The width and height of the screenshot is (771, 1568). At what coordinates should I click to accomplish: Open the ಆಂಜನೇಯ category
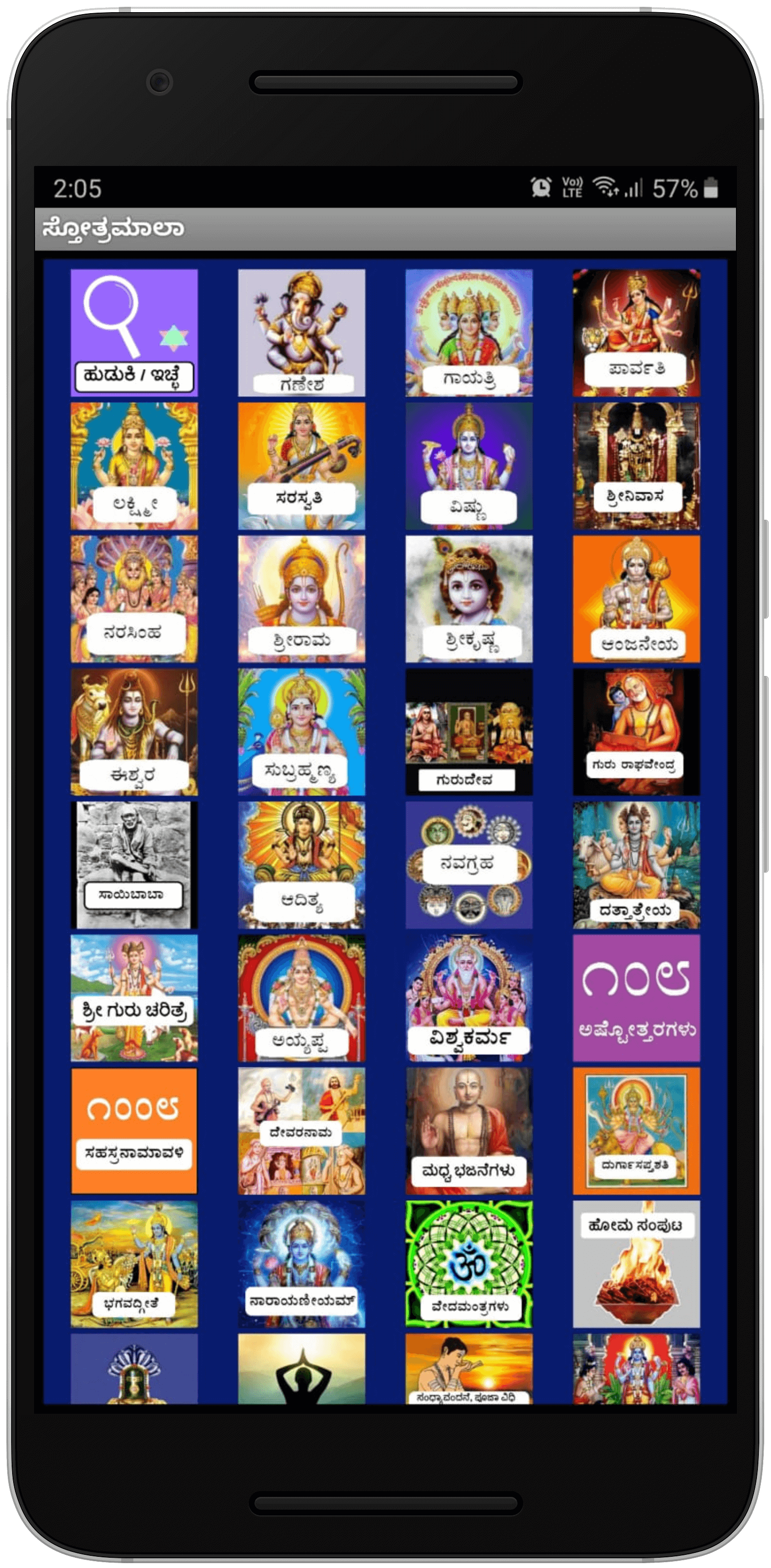(636, 599)
